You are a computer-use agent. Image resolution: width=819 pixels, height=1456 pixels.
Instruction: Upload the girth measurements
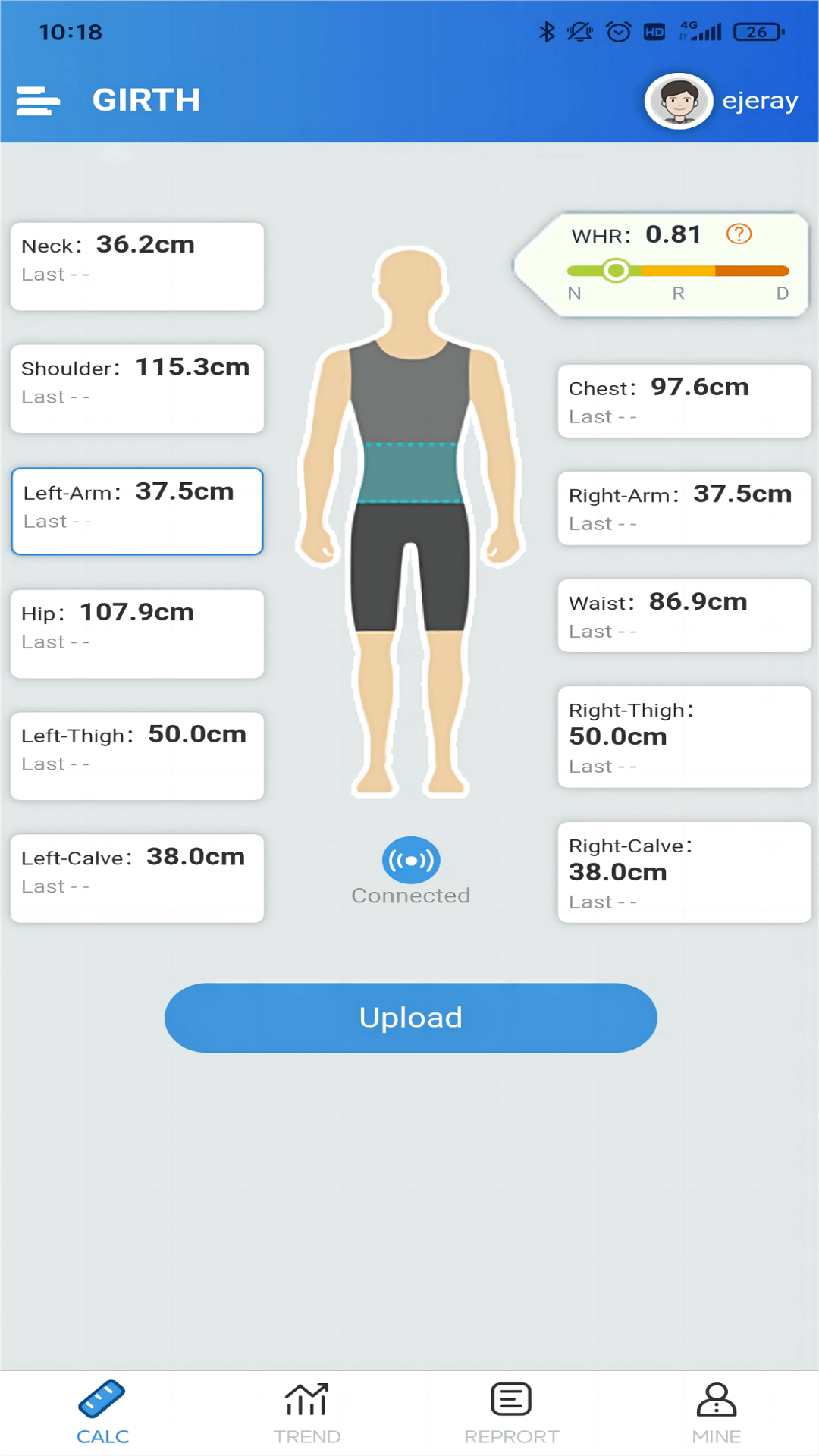(411, 1018)
